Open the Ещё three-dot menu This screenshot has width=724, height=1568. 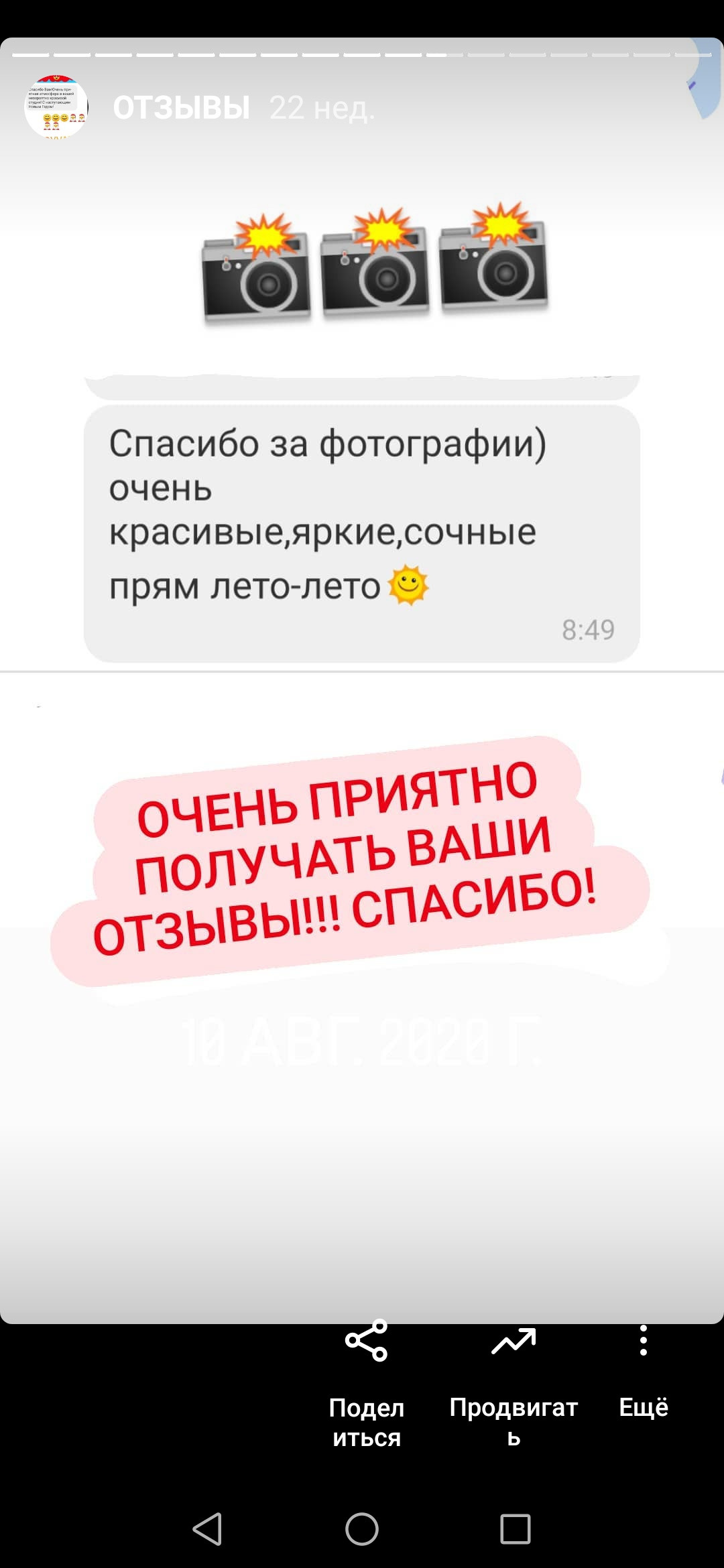643,1340
